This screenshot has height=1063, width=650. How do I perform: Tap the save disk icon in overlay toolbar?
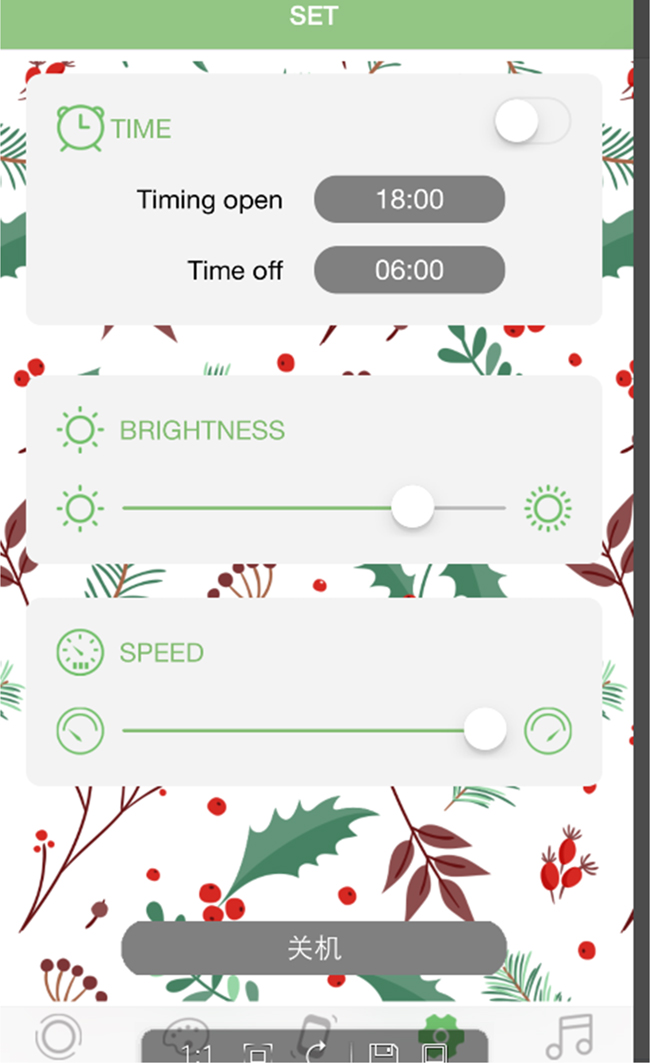(x=383, y=1054)
